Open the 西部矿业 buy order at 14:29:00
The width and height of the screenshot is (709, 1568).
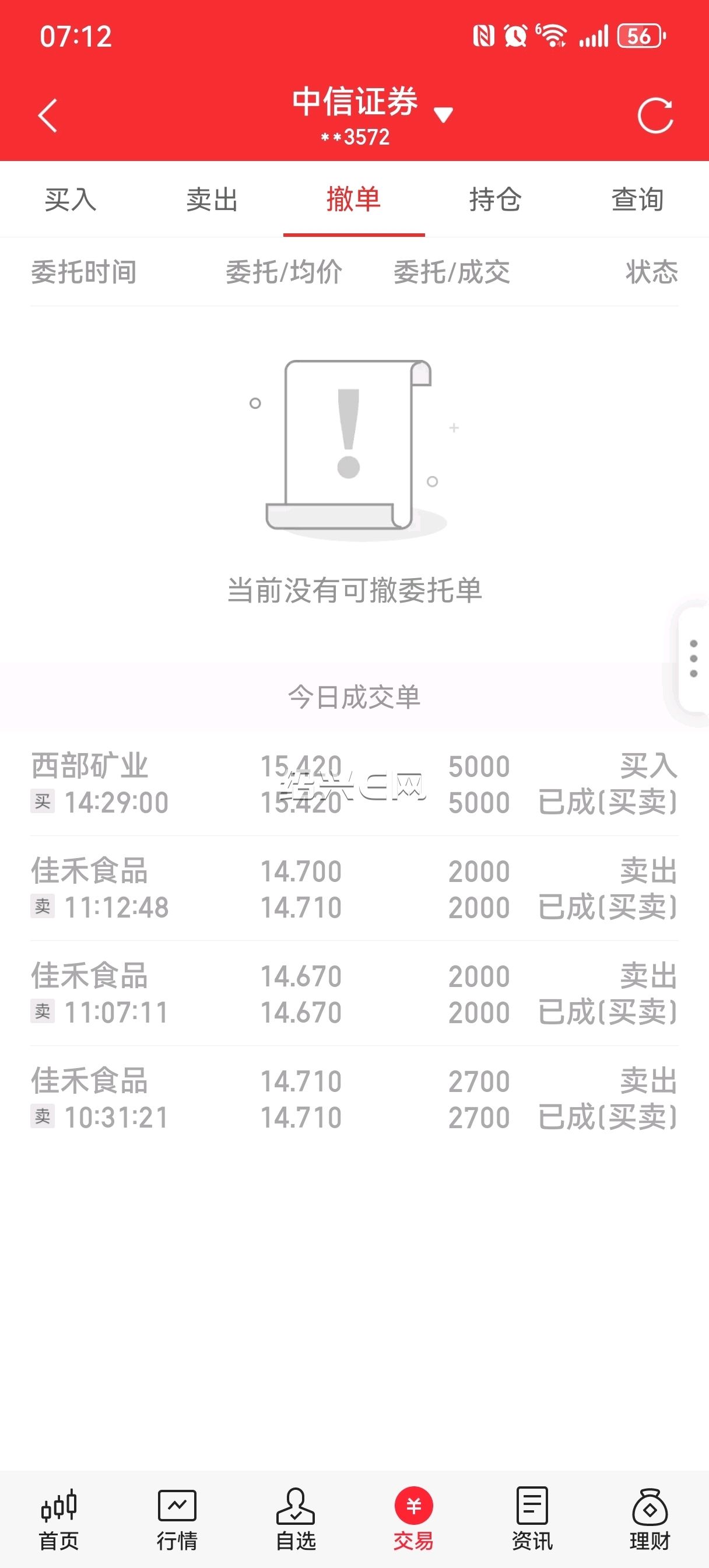(354, 784)
